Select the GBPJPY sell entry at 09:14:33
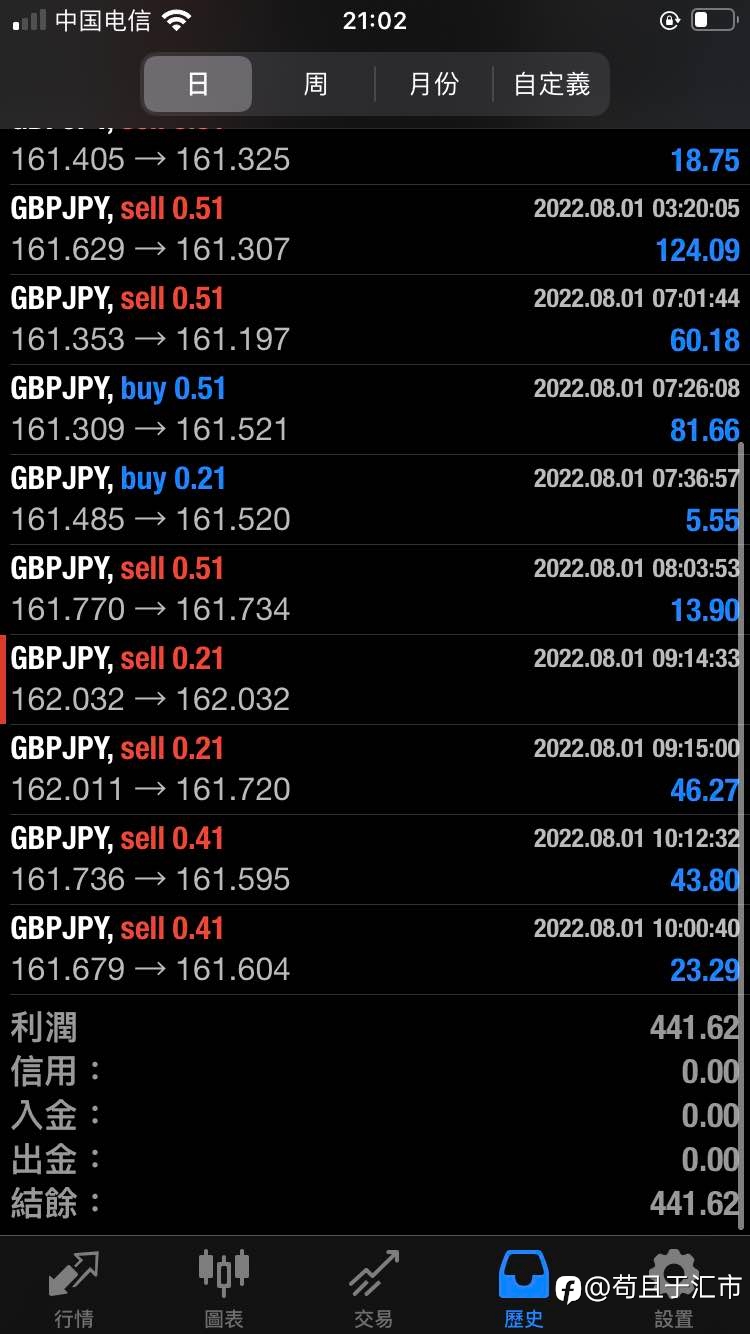The image size is (750, 1334). (x=375, y=680)
